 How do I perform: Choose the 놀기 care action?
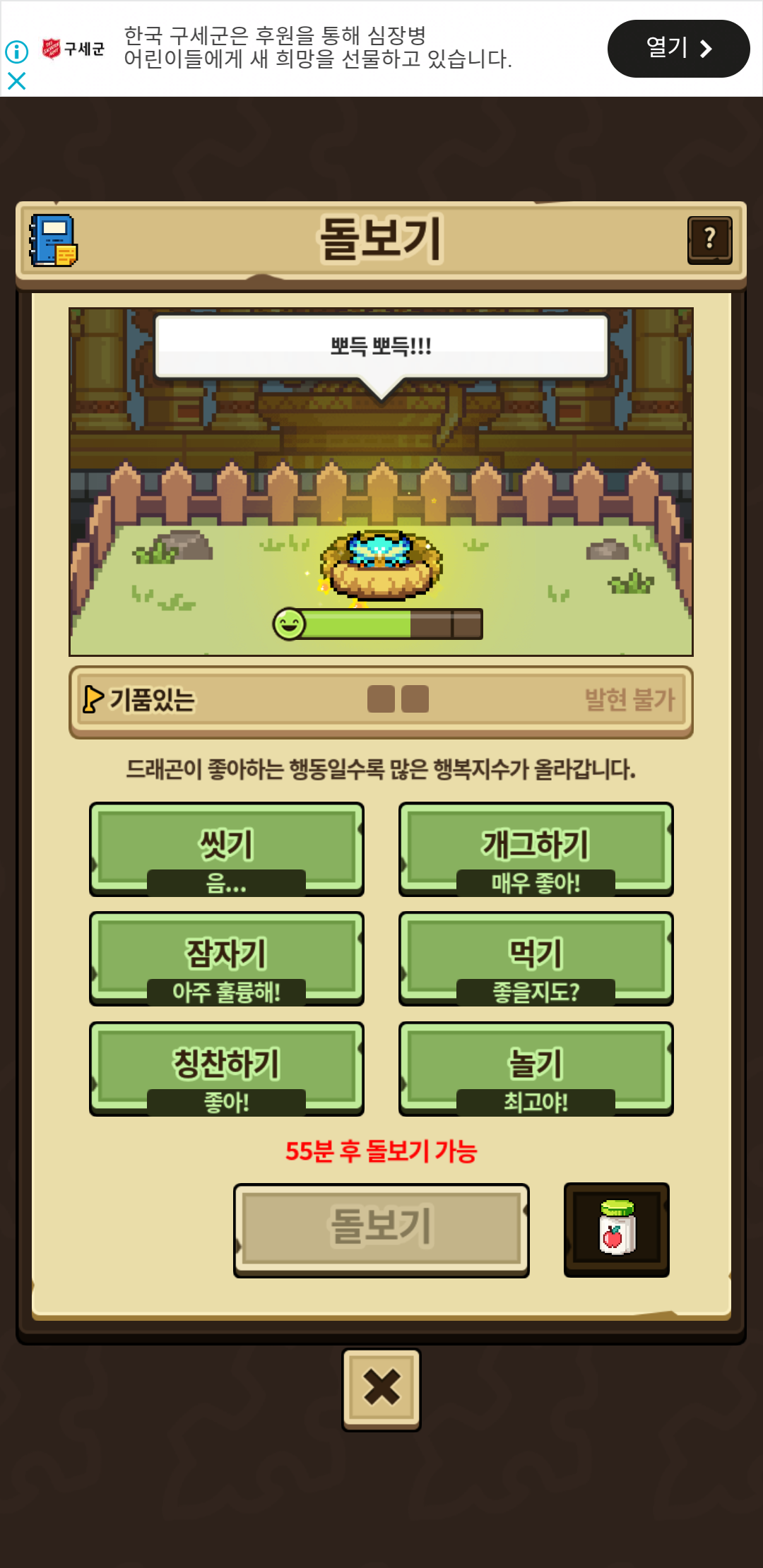pyautogui.click(x=536, y=1068)
